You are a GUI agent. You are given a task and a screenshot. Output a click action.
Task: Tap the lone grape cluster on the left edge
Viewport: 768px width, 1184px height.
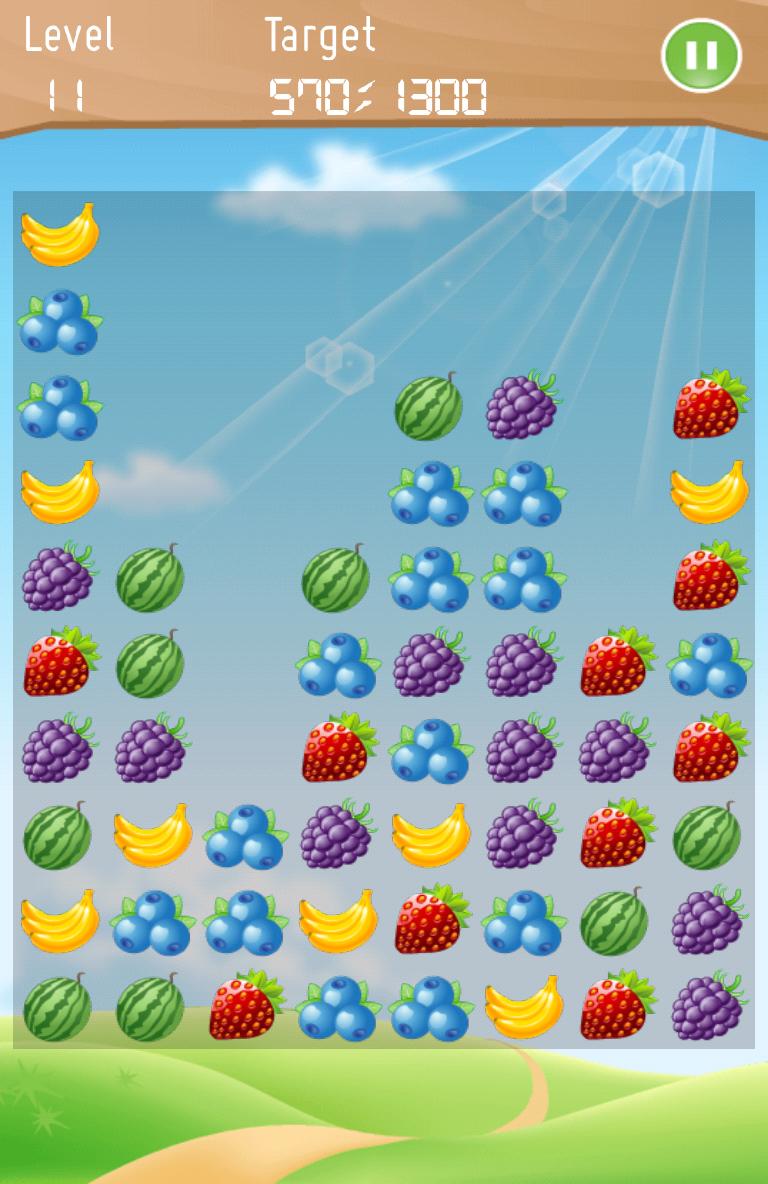[57, 580]
